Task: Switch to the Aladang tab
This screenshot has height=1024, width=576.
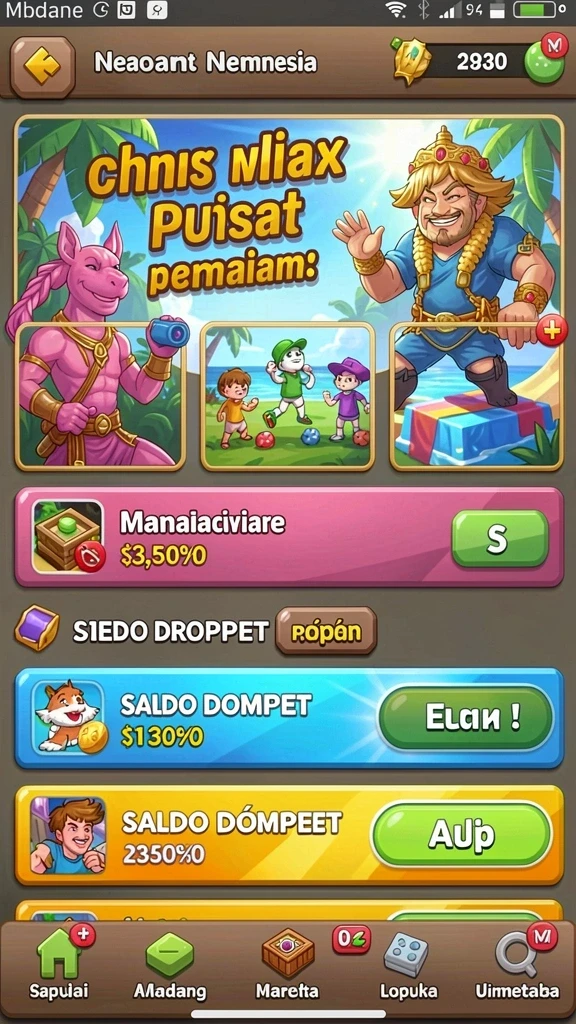Action: click(170, 969)
